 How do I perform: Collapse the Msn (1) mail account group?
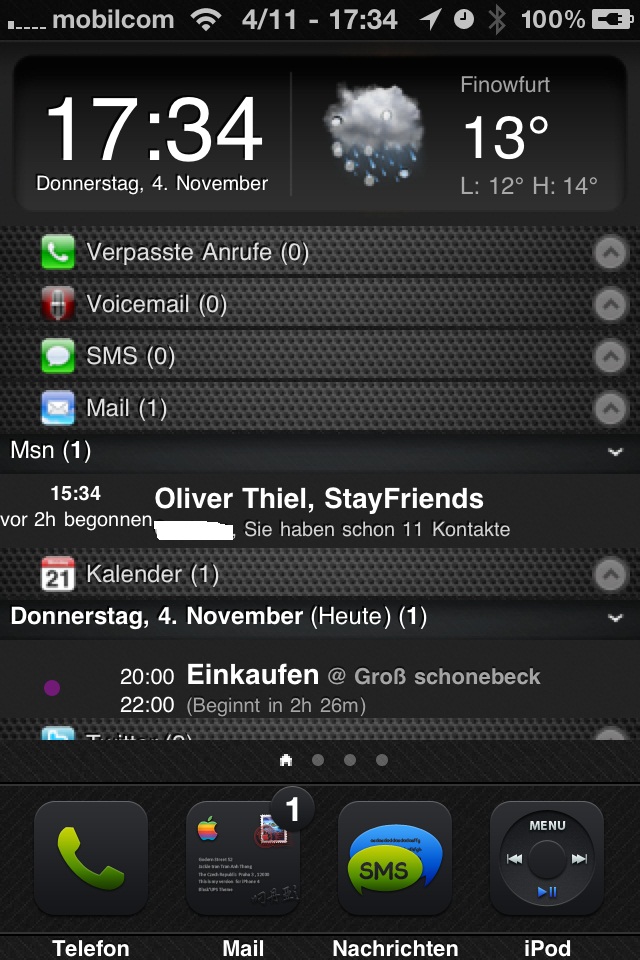click(x=616, y=452)
